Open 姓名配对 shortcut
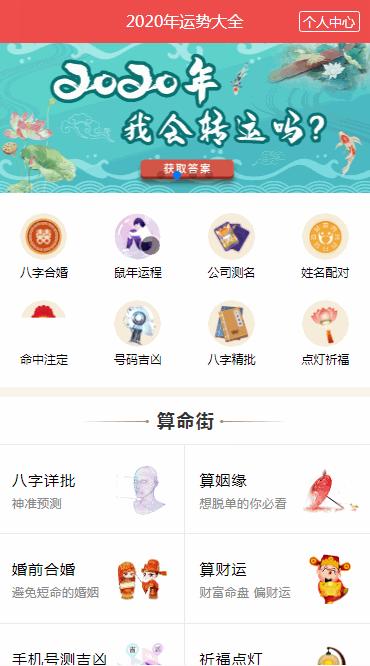This screenshot has height=666, width=370. tap(325, 247)
